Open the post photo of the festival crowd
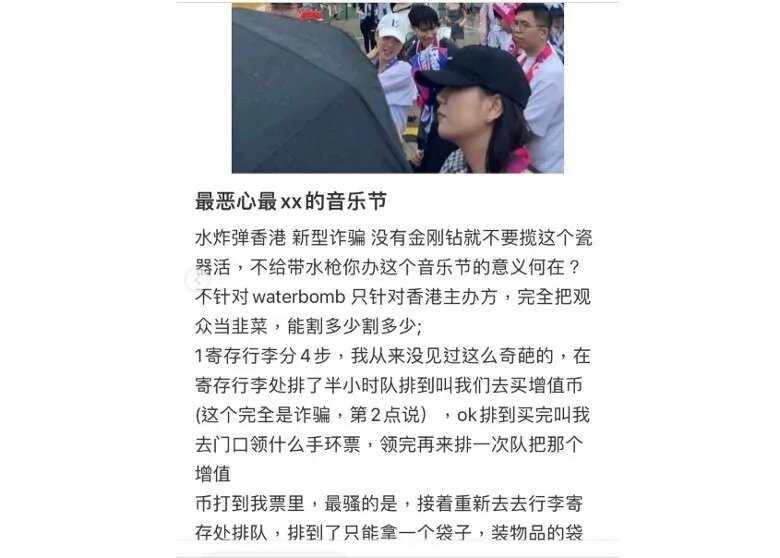The image size is (780, 558). coord(397,88)
